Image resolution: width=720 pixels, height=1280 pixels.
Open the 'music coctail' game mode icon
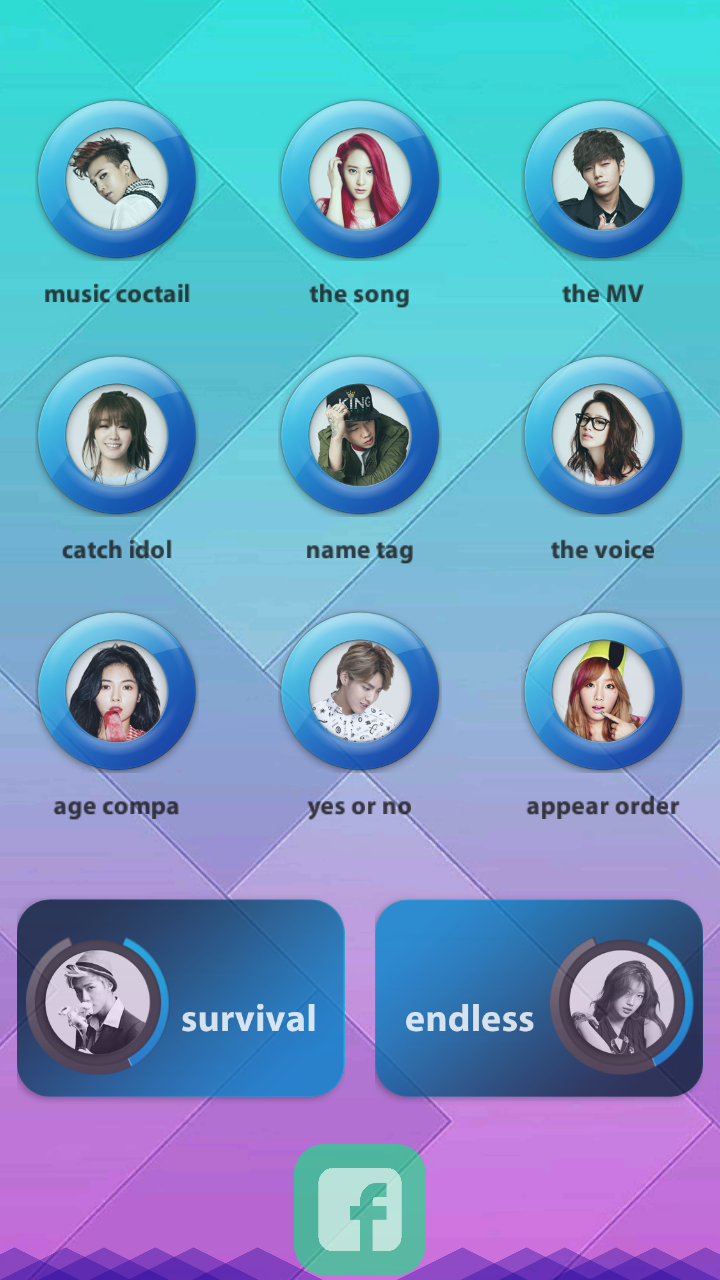(117, 180)
